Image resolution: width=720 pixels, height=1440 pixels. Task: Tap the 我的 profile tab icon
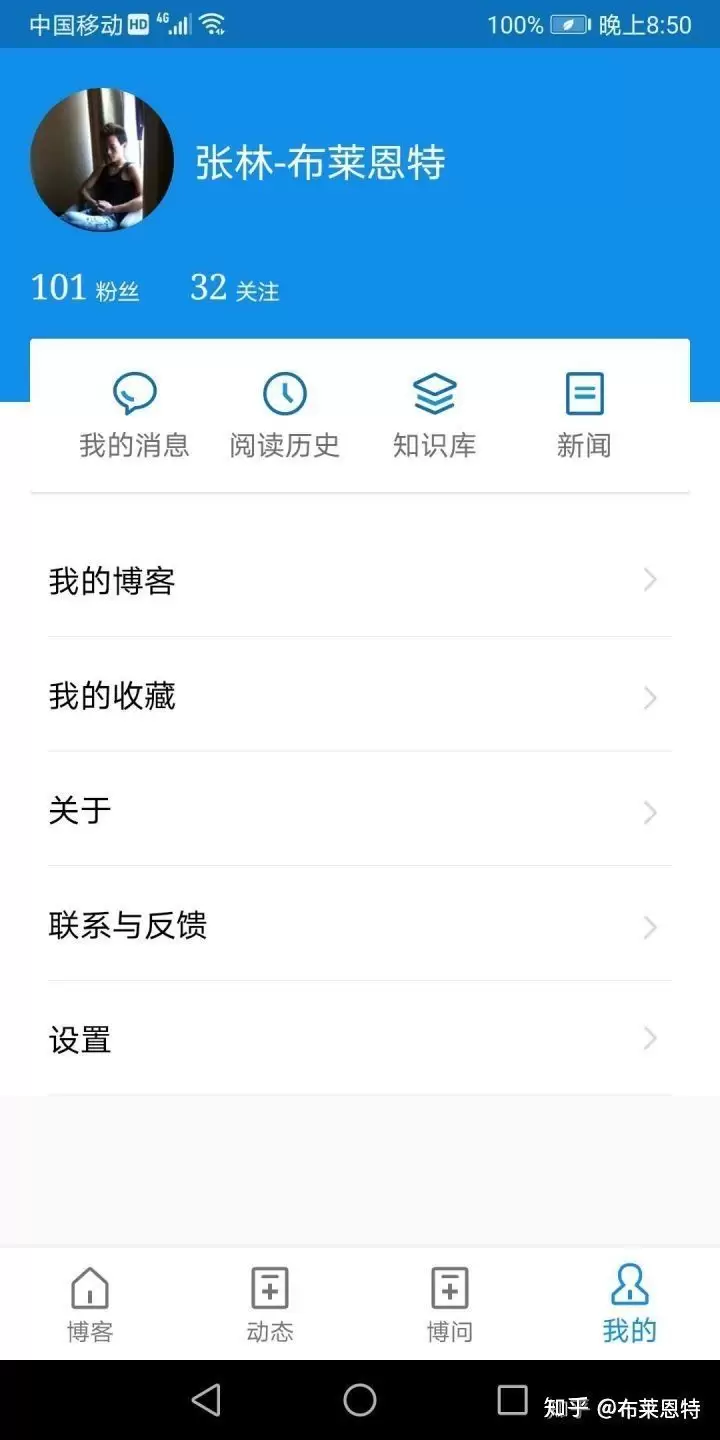629,1290
